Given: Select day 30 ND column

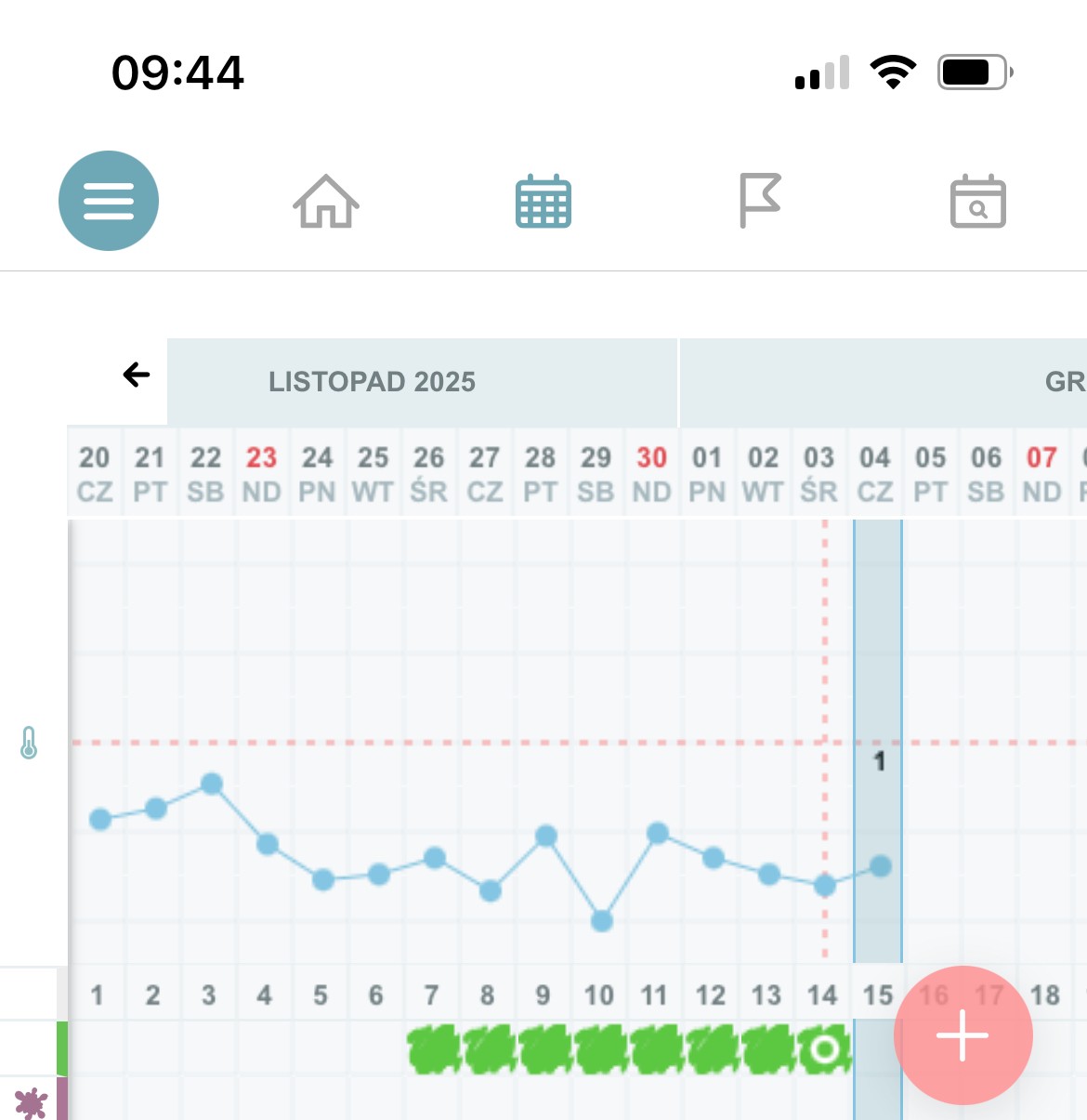Looking at the screenshot, I should coord(652,473).
